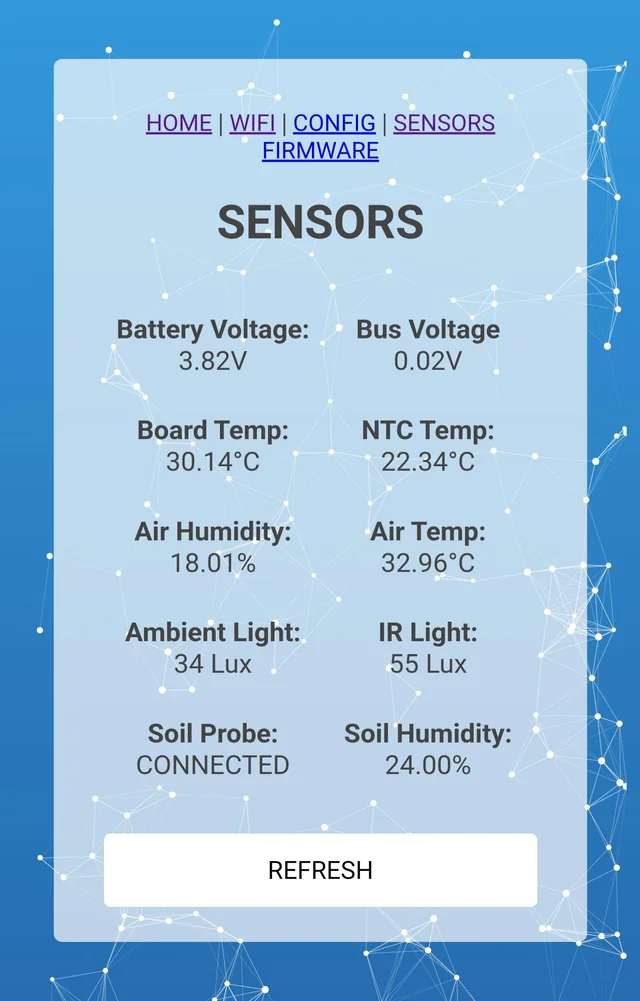
Task: Open the HOME link
Action: point(179,123)
